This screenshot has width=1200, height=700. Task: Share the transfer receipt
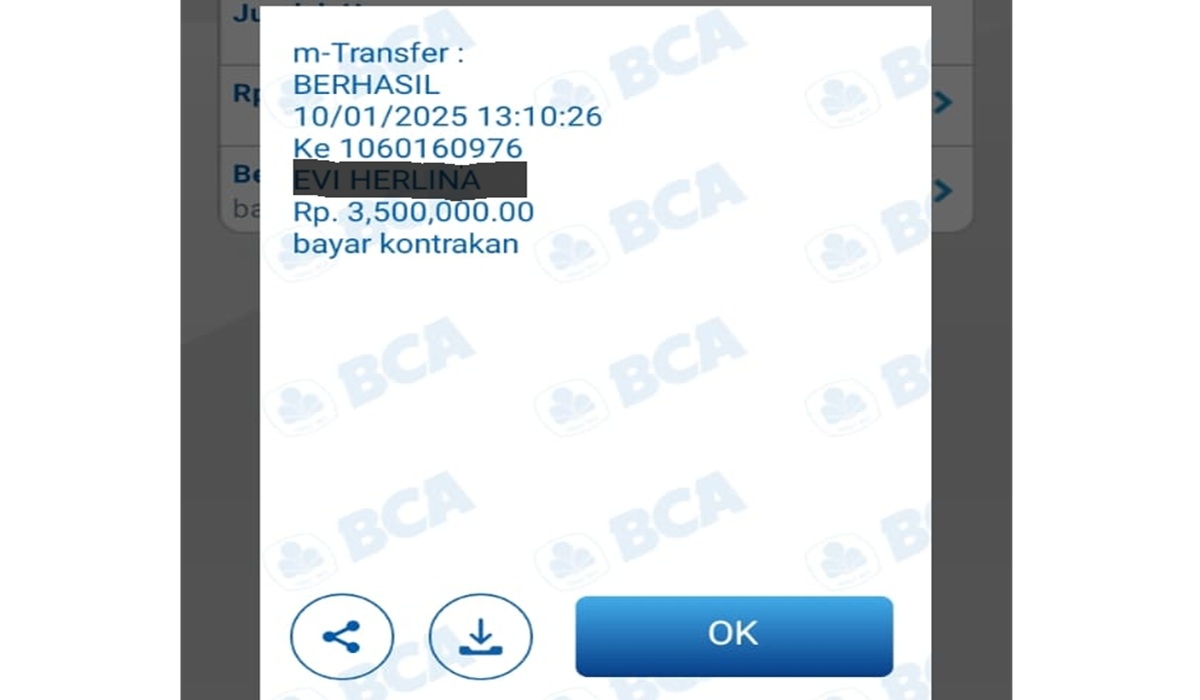coord(342,637)
